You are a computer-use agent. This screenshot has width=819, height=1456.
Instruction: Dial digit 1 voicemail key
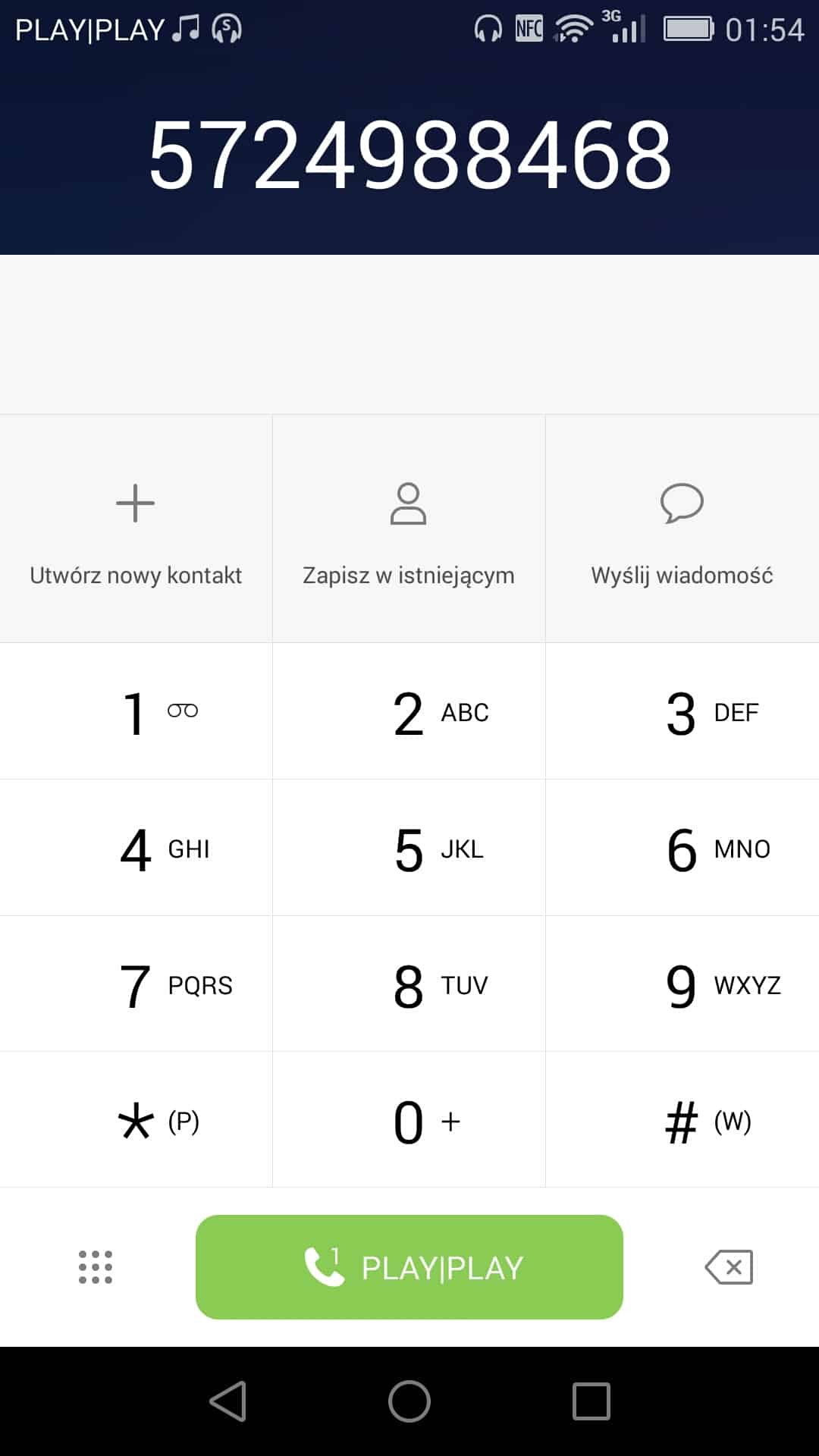coord(136,711)
